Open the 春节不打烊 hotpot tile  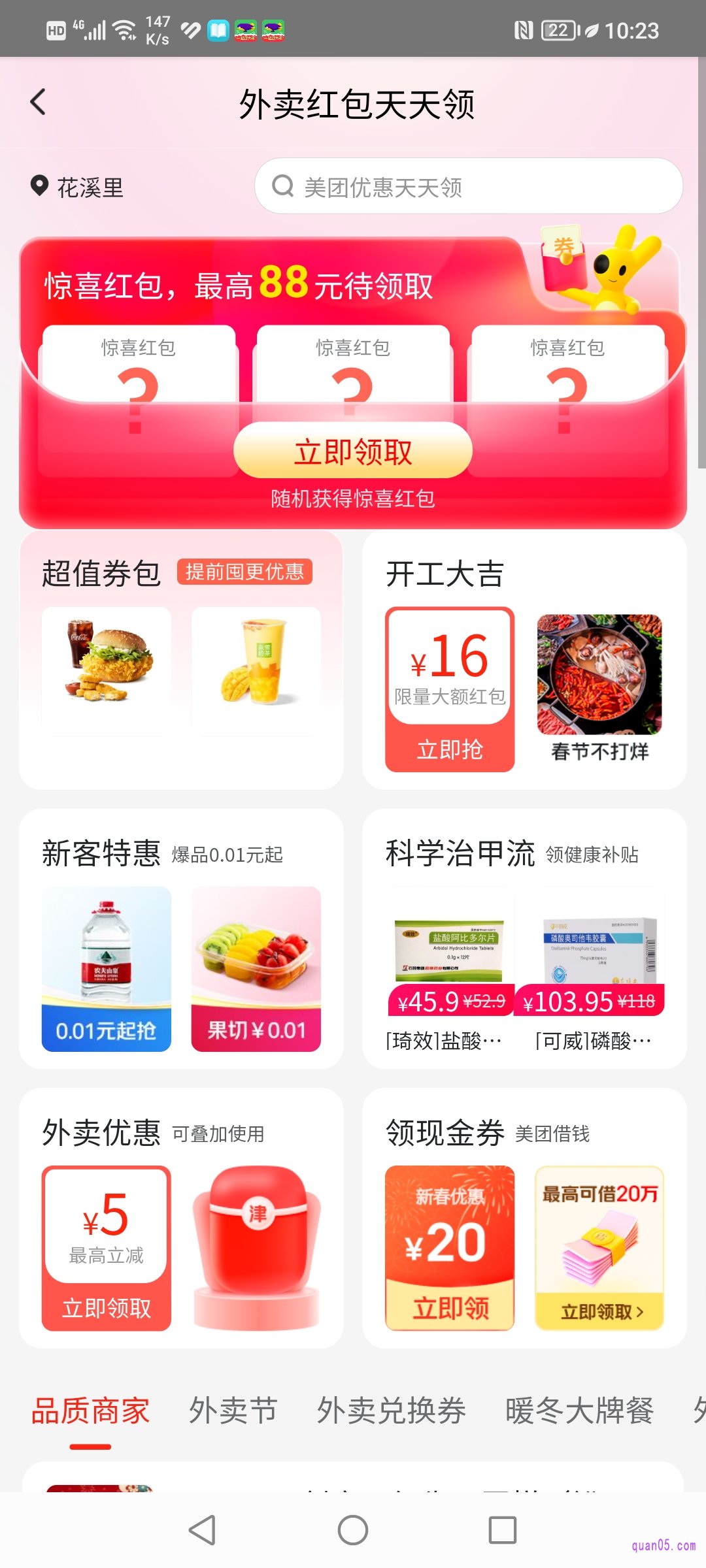coord(599,687)
